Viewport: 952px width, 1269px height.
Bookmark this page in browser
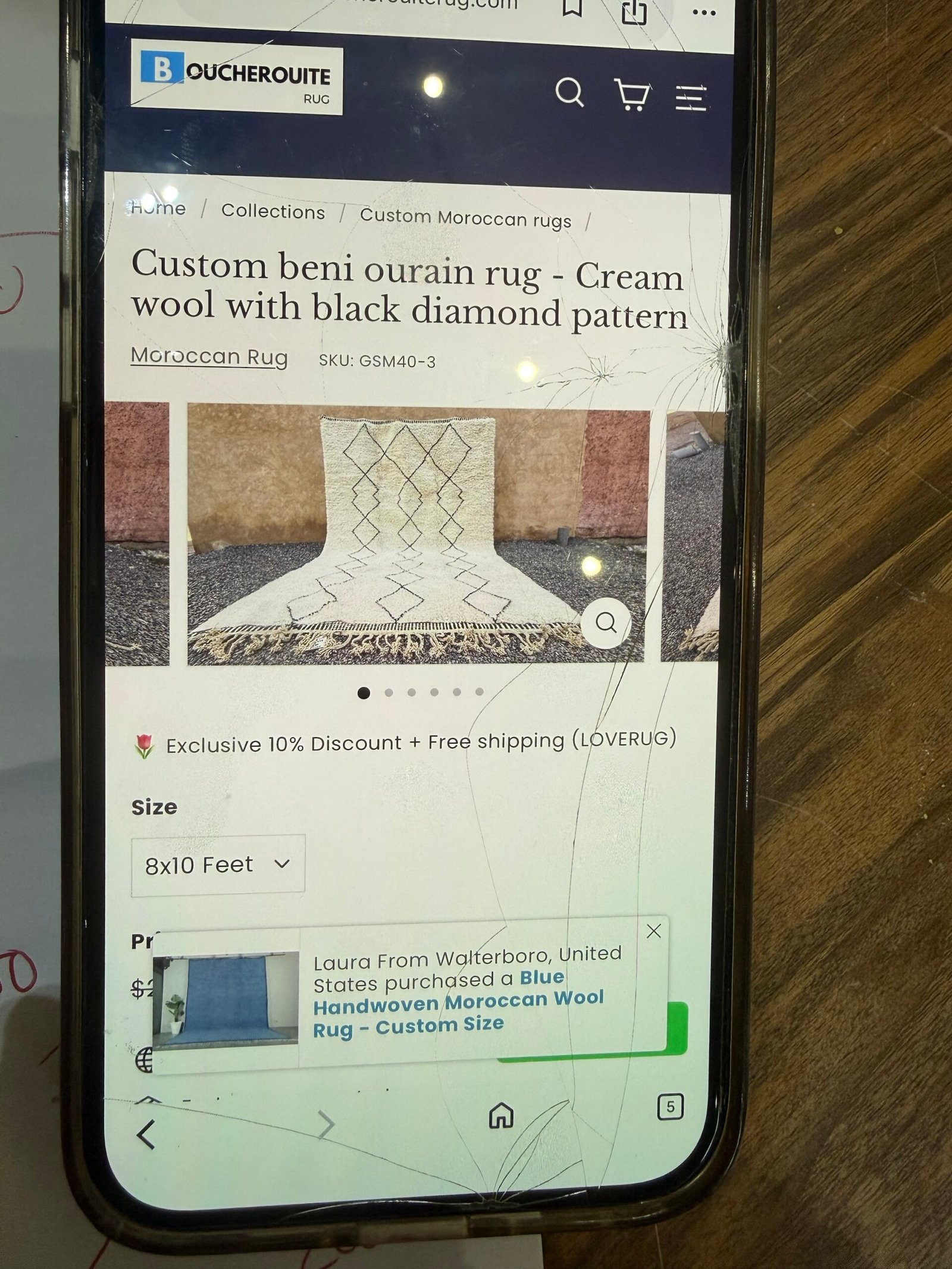pyautogui.click(x=572, y=7)
